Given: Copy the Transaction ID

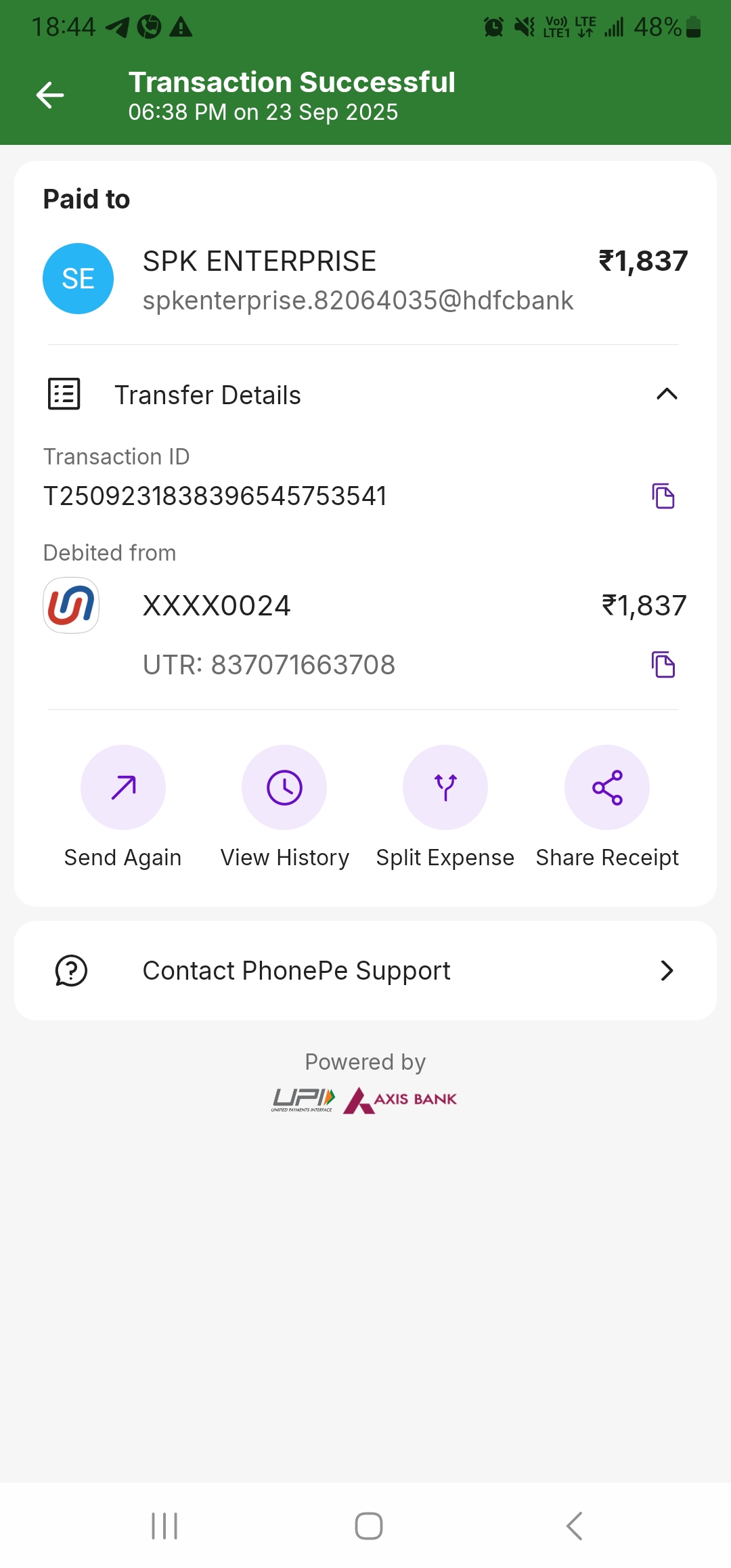Looking at the screenshot, I should click(663, 496).
